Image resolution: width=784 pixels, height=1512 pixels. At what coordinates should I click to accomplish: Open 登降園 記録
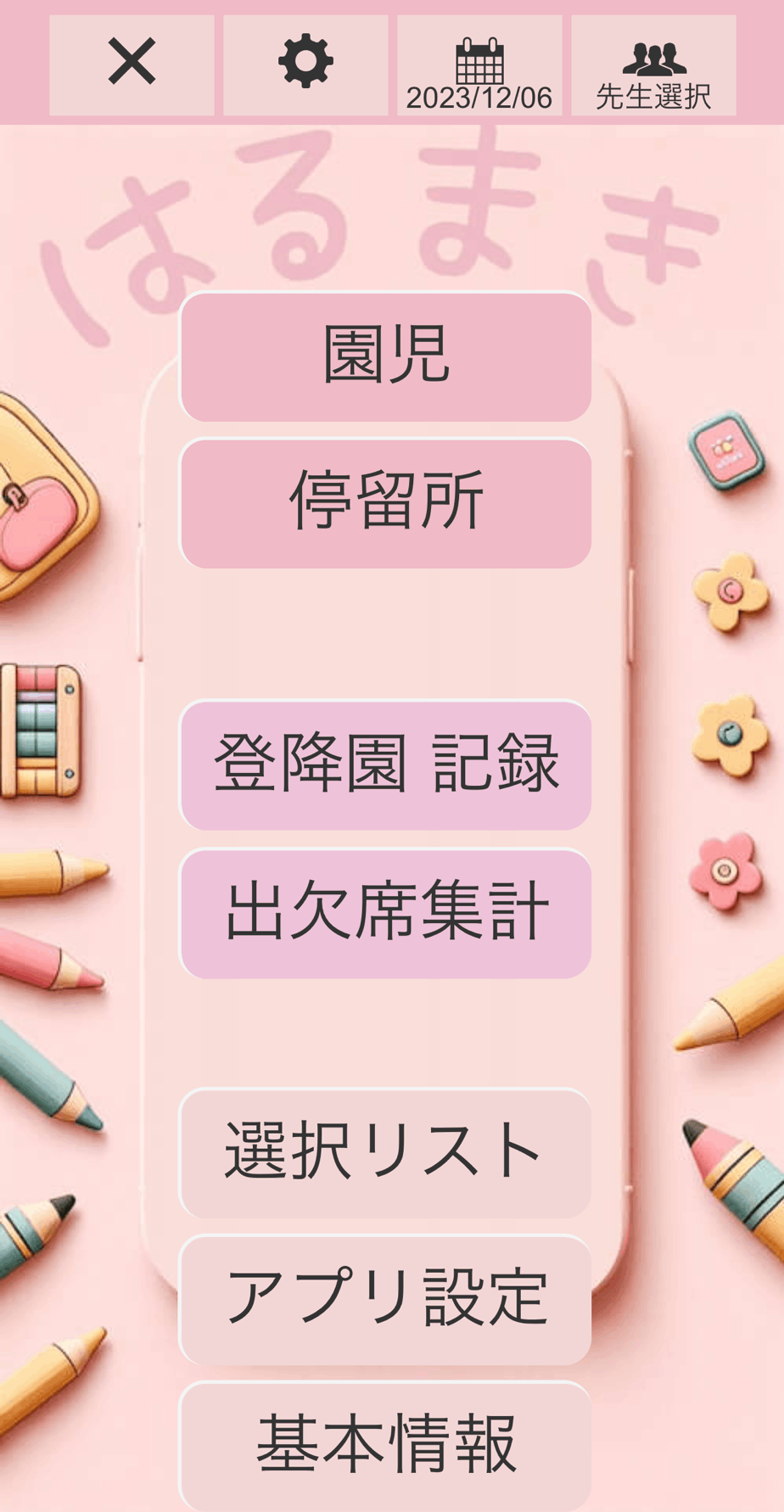coord(385,765)
